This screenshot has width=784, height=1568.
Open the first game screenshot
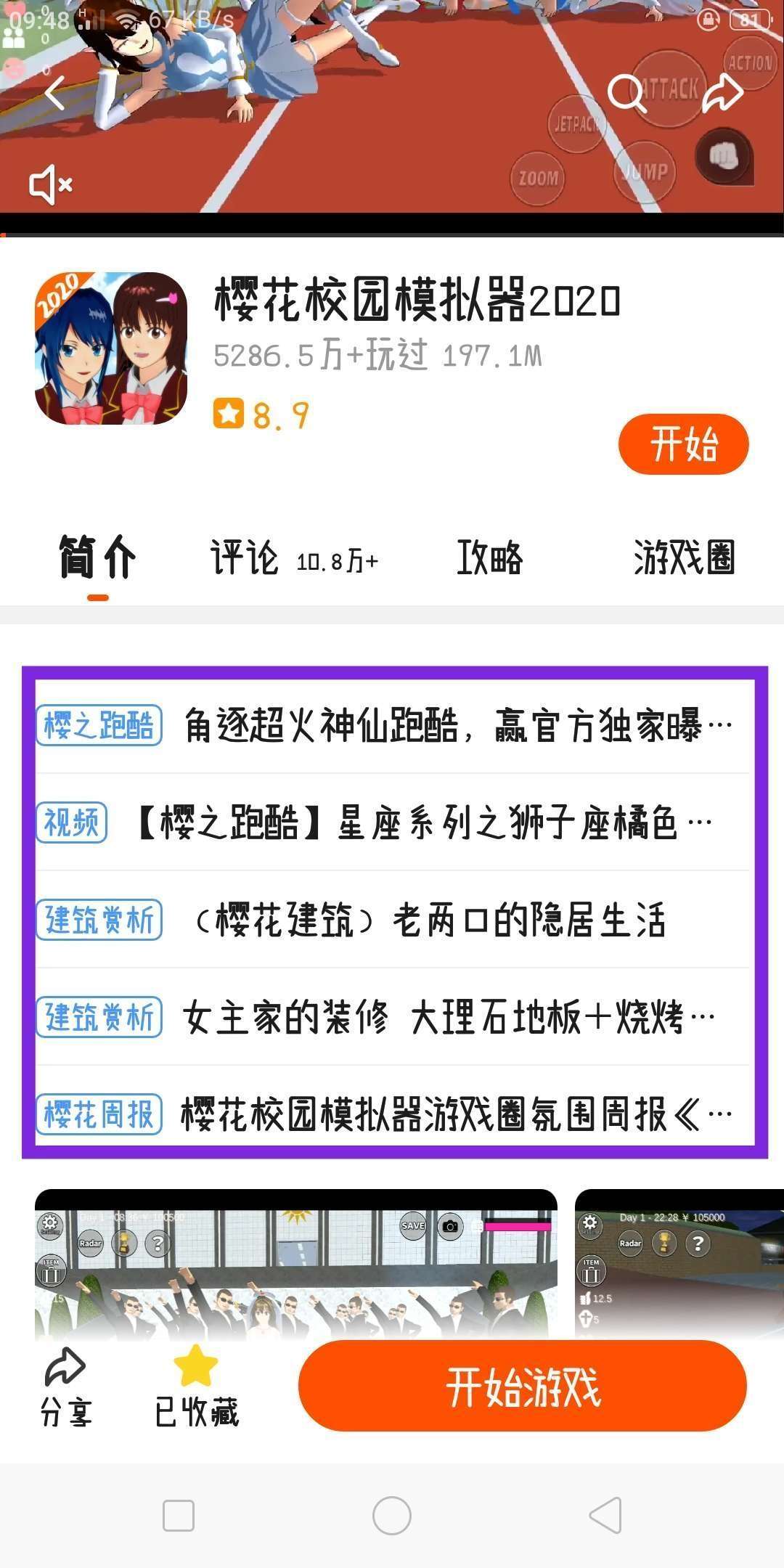point(296,1265)
